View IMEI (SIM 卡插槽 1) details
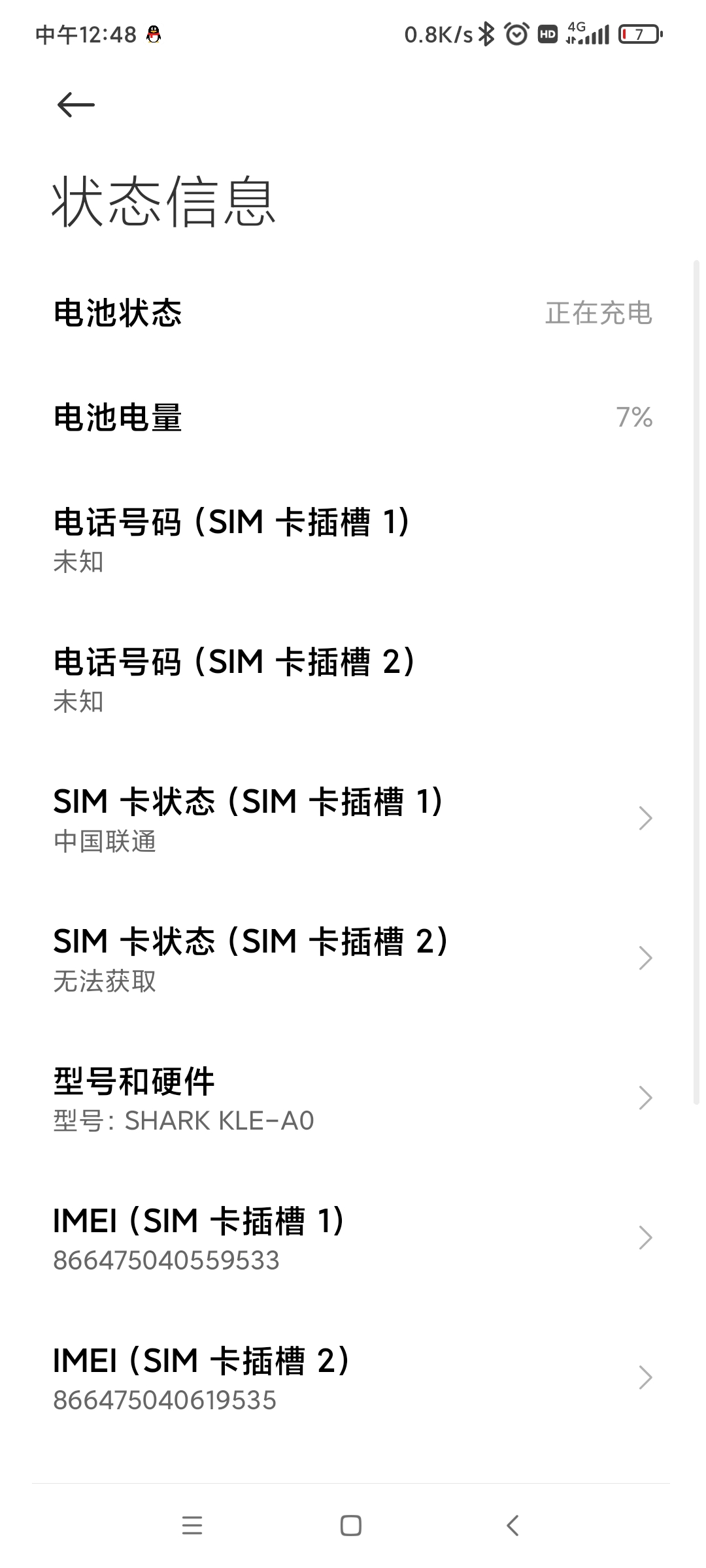The image size is (706, 1568). 353,1238
